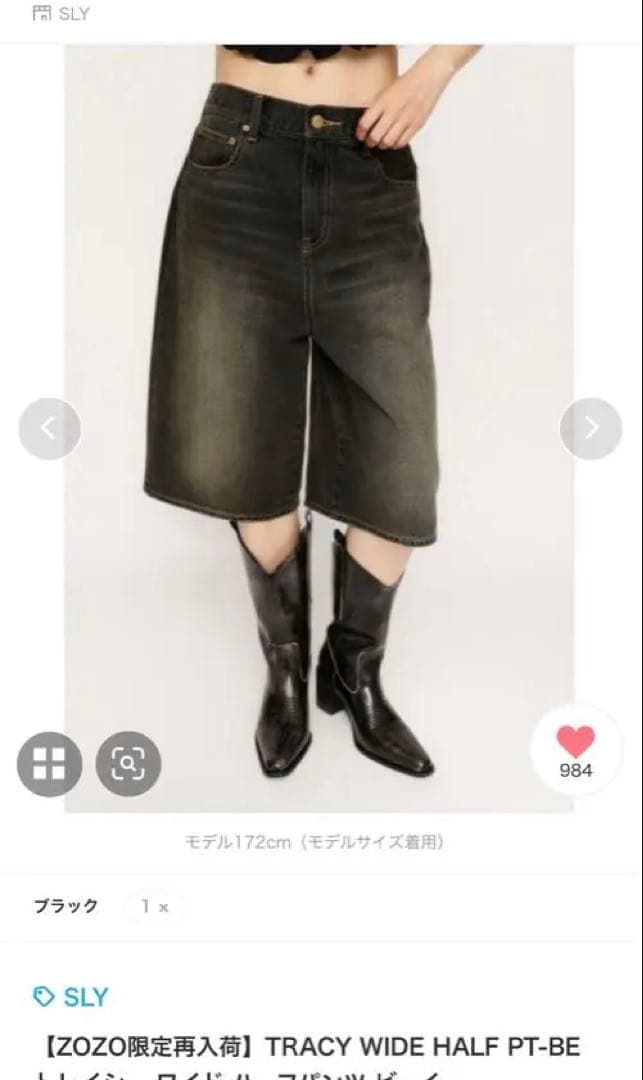Viewport: 643px width, 1080px height.
Task: Go to the previous product image
Action: [x=49, y=429]
